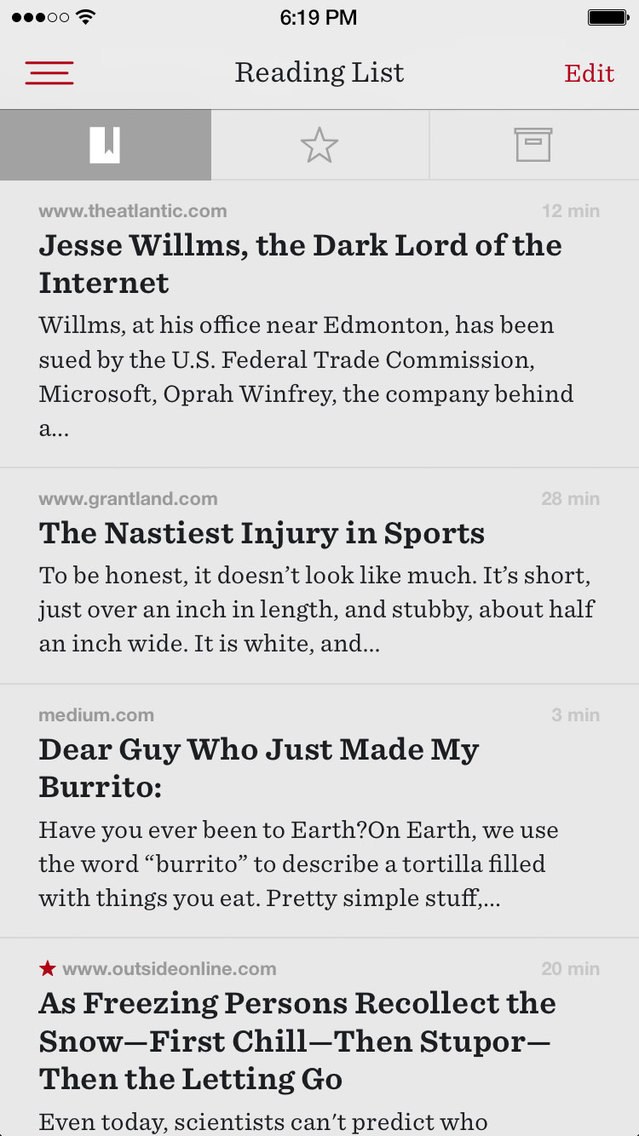Open the As Freezing Persons Recollect article
This screenshot has height=1136, width=639.
point(295,1040)
